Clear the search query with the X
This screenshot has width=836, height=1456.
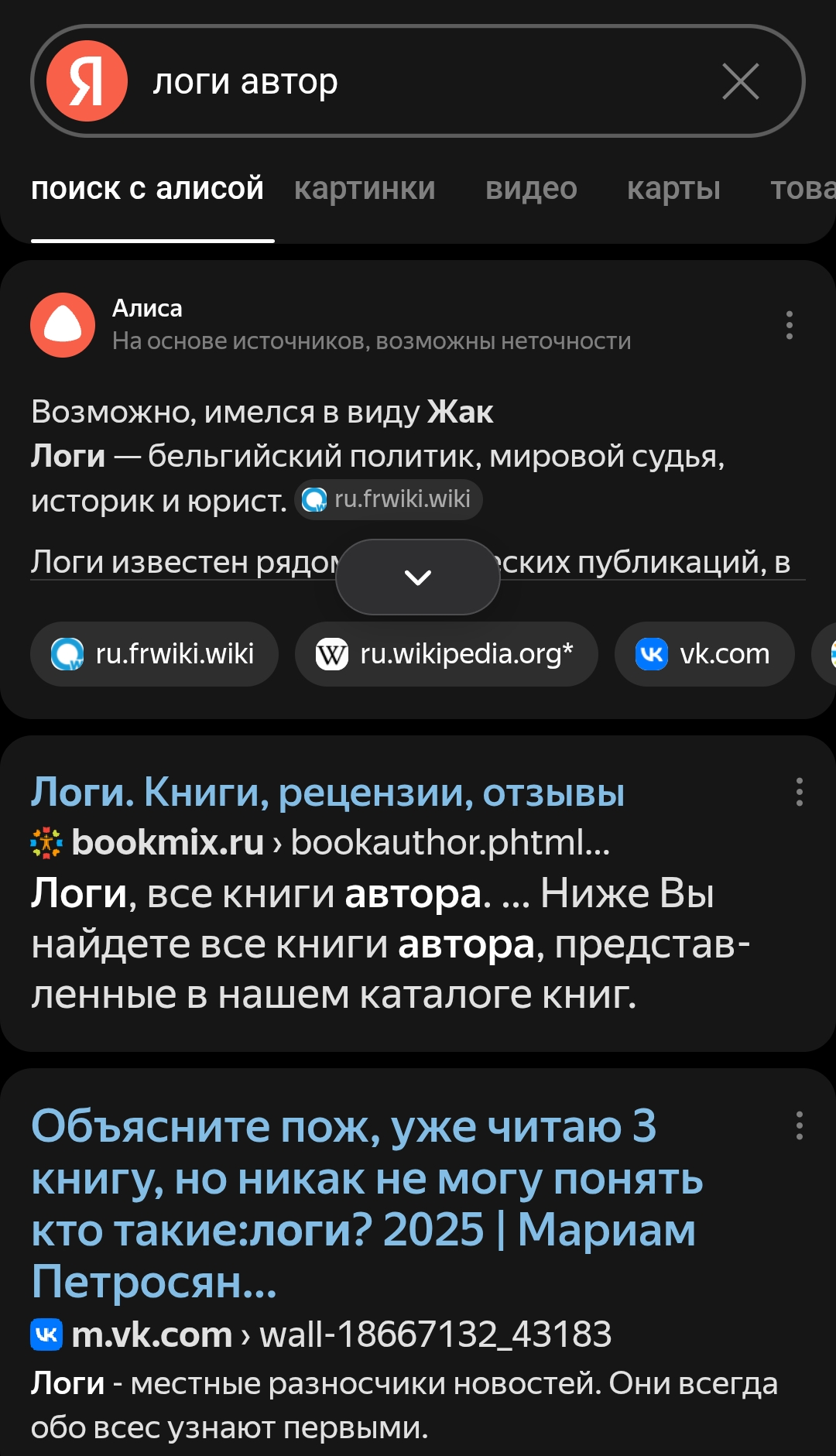740,81
